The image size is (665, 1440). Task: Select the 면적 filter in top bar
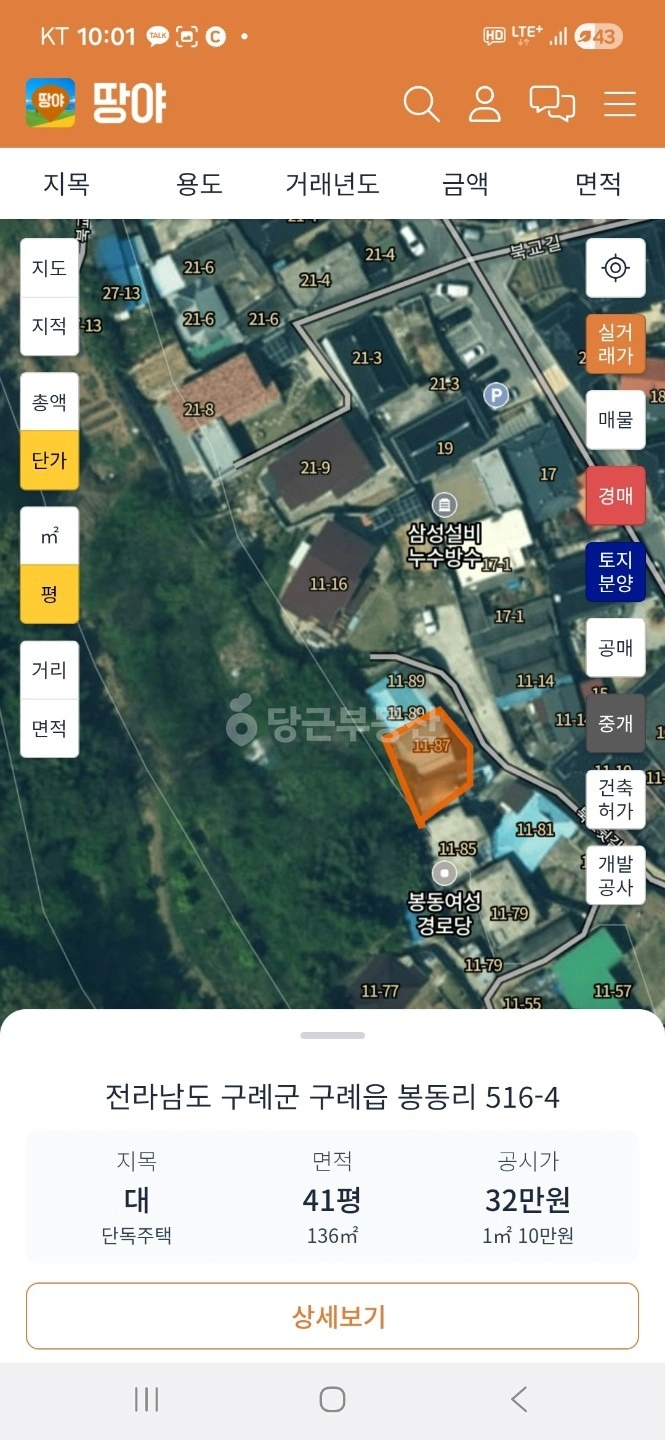pyautogui.click(x=598, y=184)
